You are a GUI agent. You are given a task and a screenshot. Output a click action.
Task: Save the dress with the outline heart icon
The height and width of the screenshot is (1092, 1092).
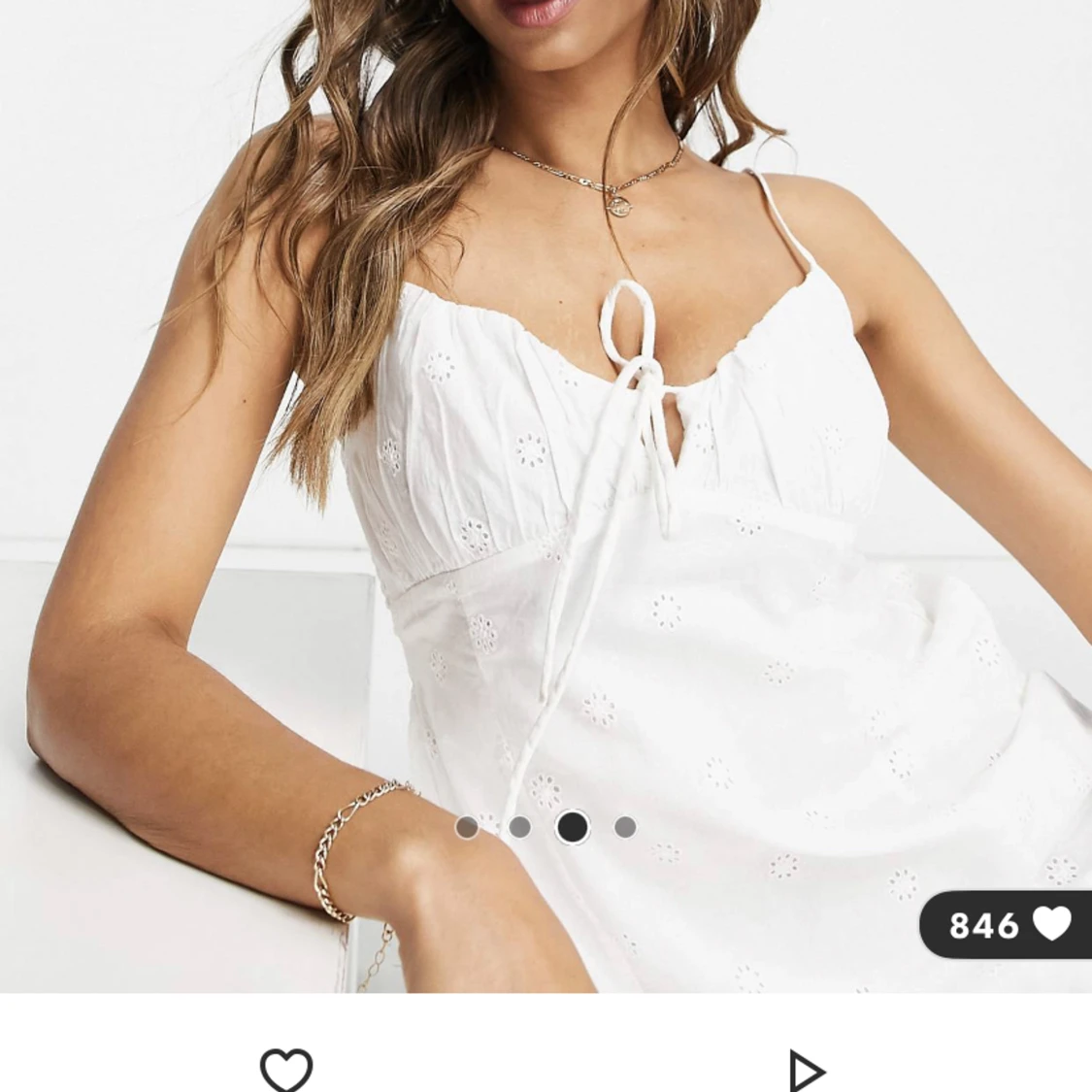pyautogui.click(x=286, y=1070)
